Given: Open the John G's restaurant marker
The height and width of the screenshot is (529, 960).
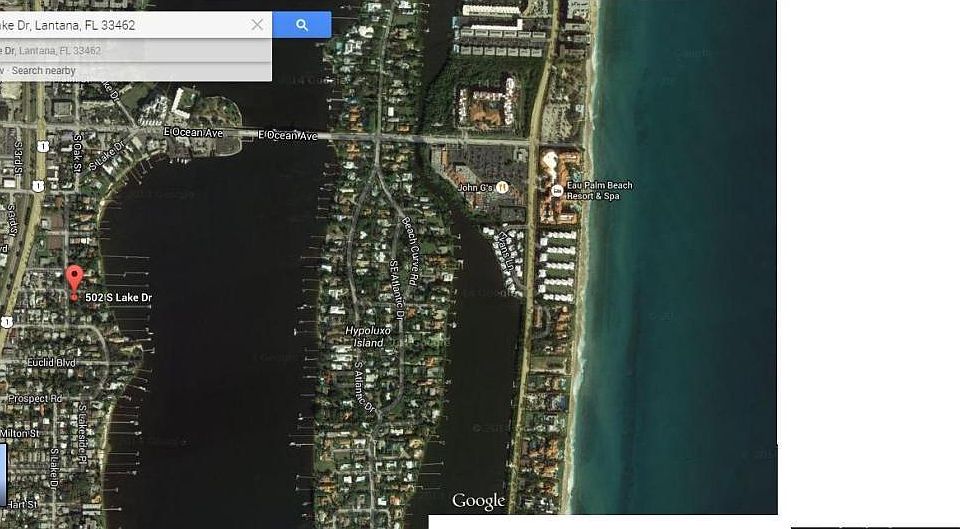Looking at the screenshot, I should pos(502,187).
